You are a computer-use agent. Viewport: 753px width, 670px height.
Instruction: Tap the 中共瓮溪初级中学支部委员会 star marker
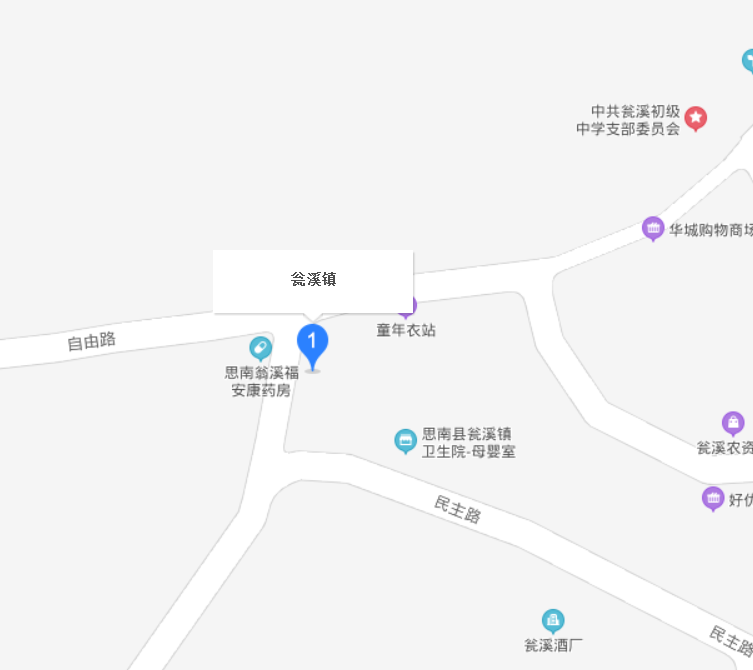[696, 119]
